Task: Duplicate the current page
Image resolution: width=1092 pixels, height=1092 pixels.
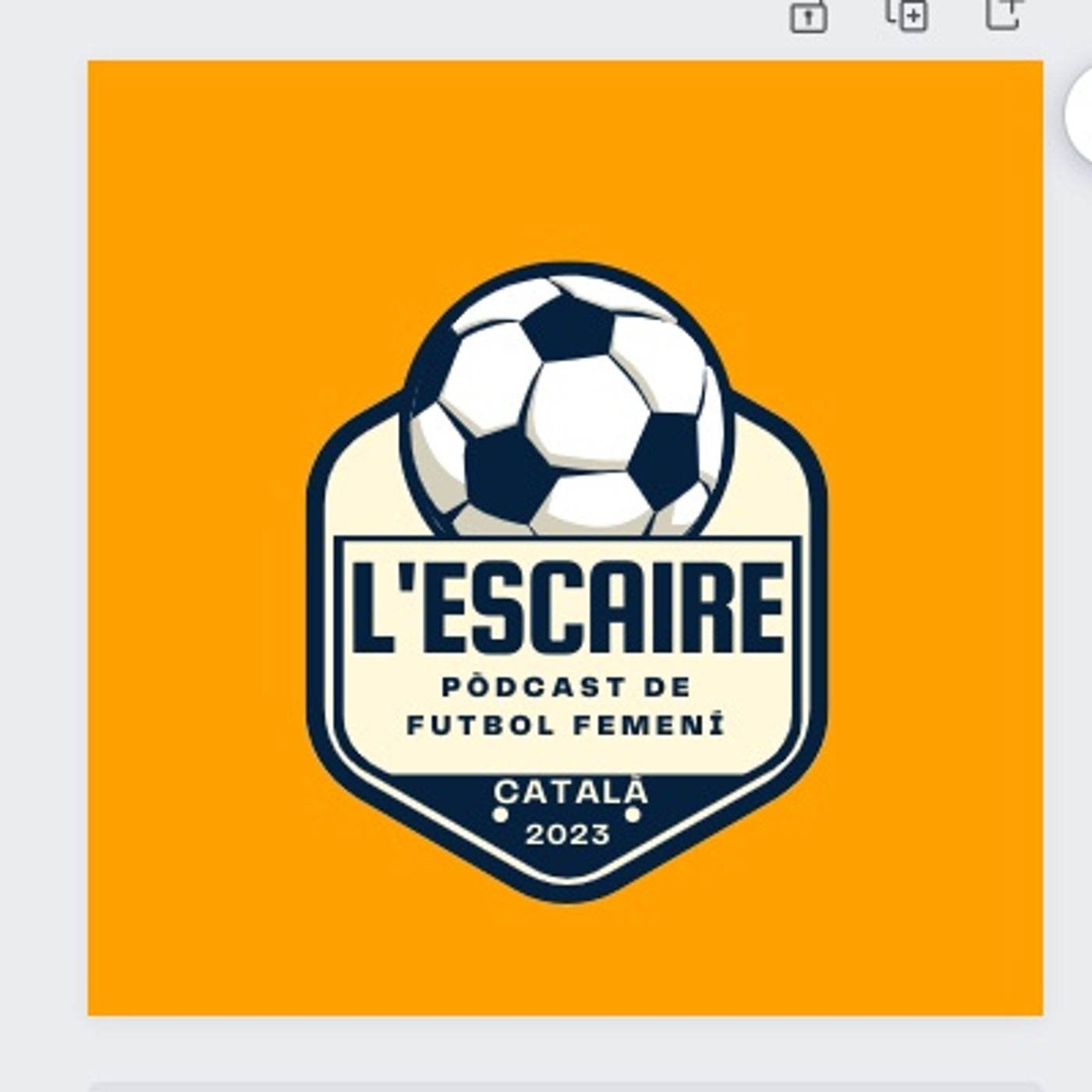Action: point(907,15)
